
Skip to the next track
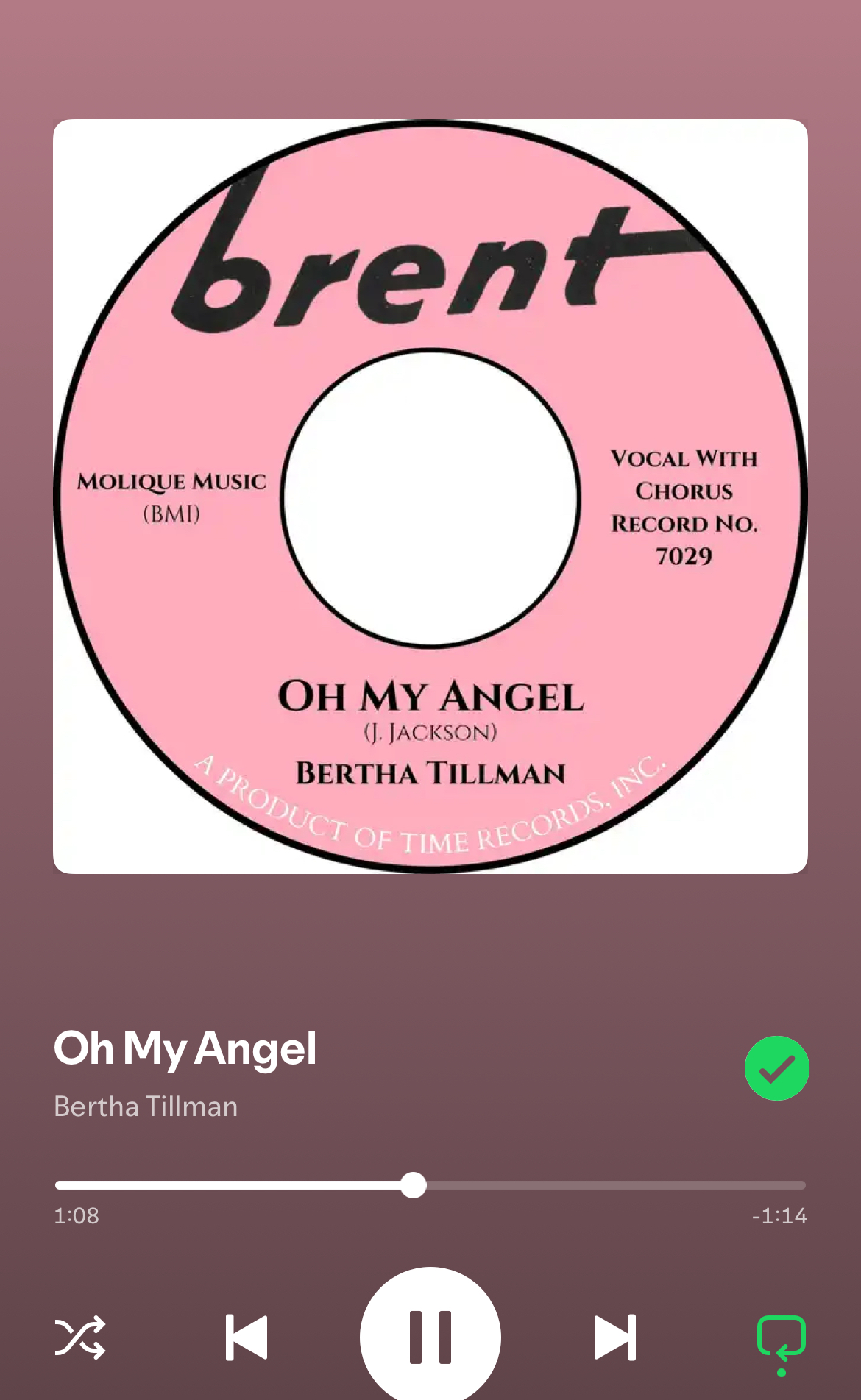(614, 1337)
